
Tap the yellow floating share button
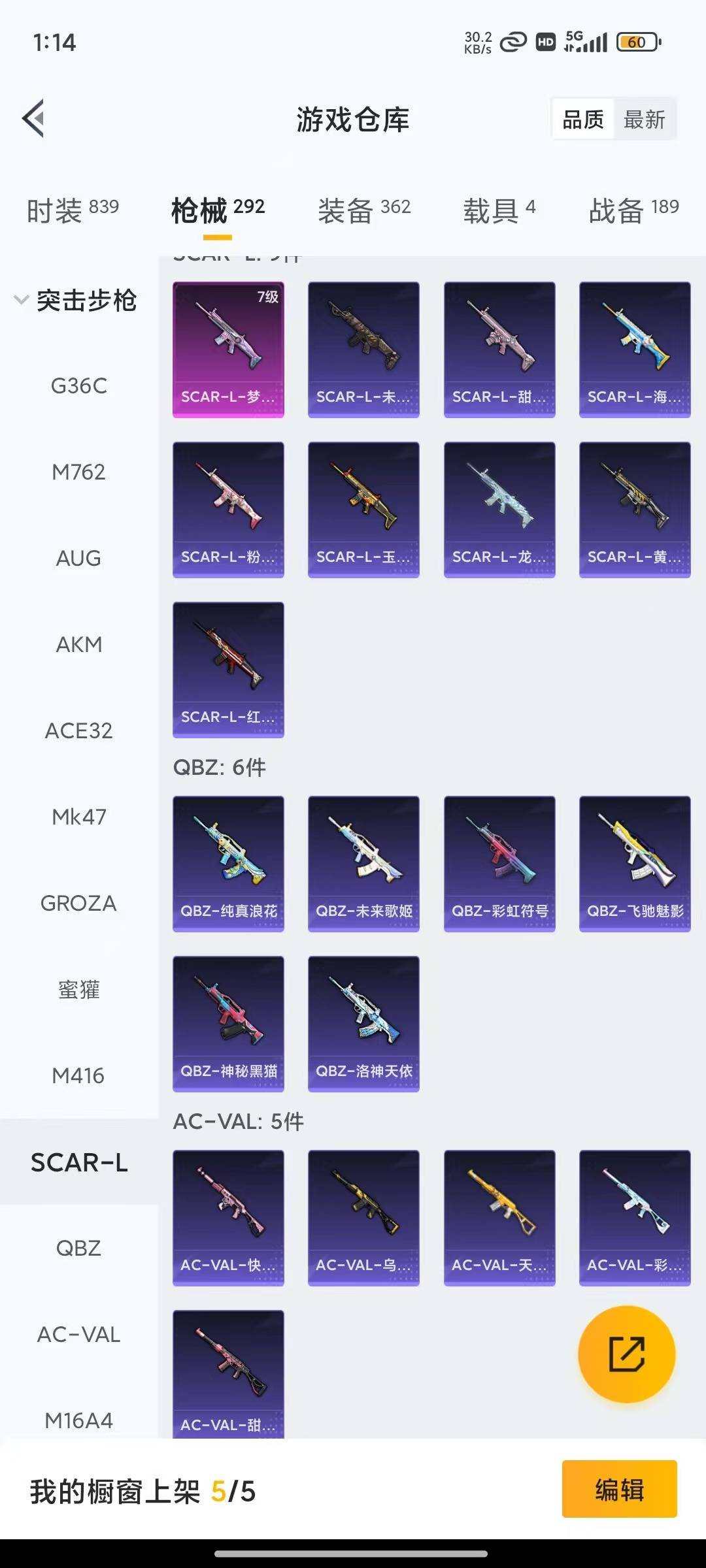point(626,1354)
